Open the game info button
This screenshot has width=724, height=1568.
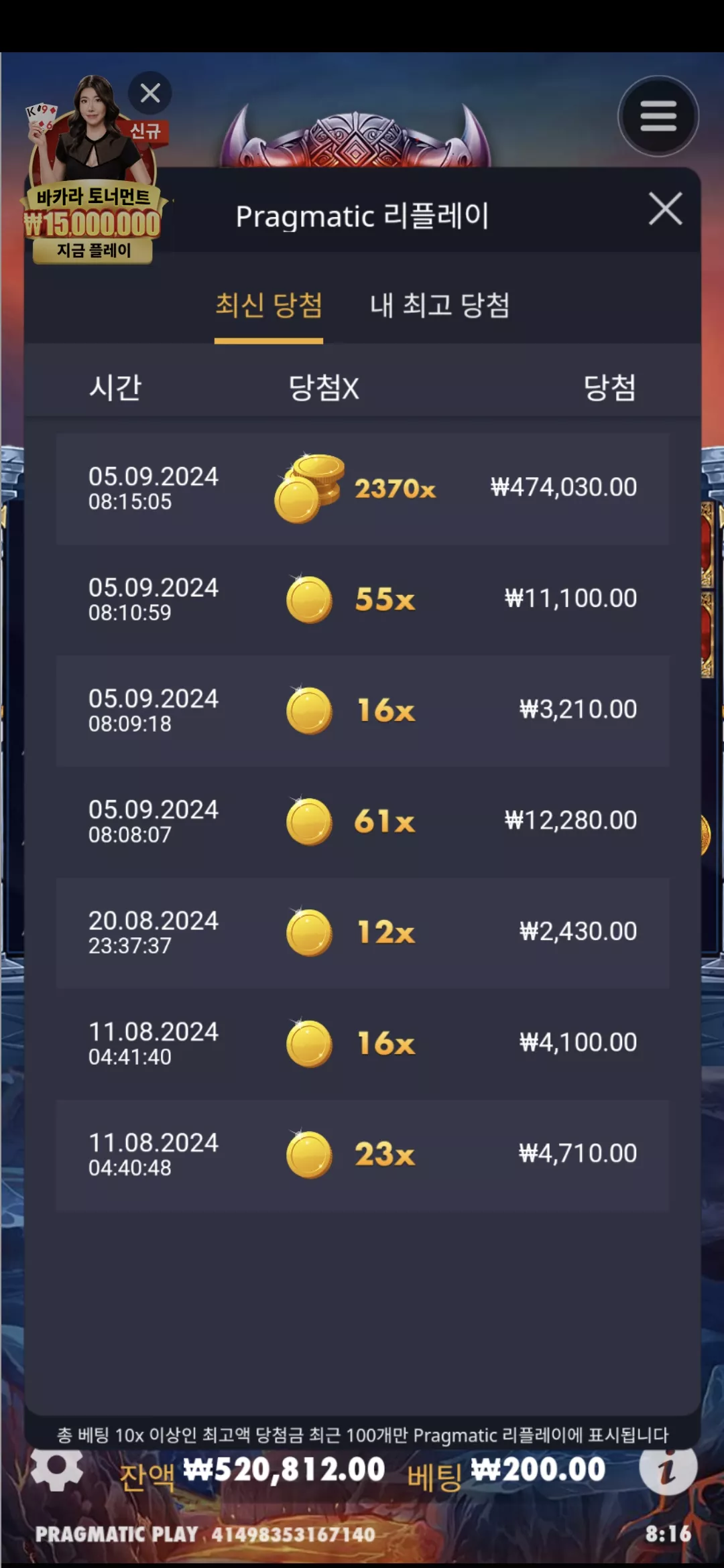pos(668,1469)
